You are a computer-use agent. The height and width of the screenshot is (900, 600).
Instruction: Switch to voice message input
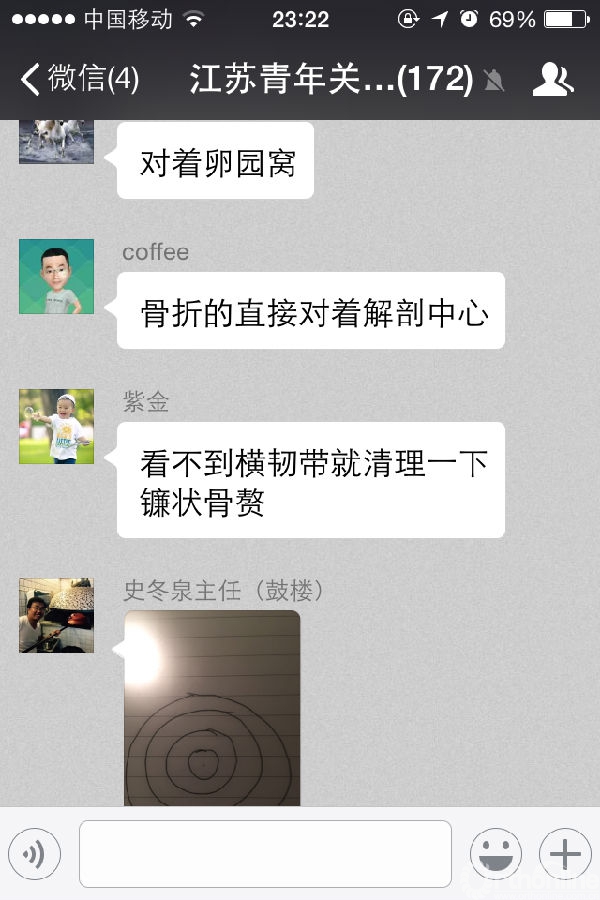pyautogui.click(x=35, y=854)
